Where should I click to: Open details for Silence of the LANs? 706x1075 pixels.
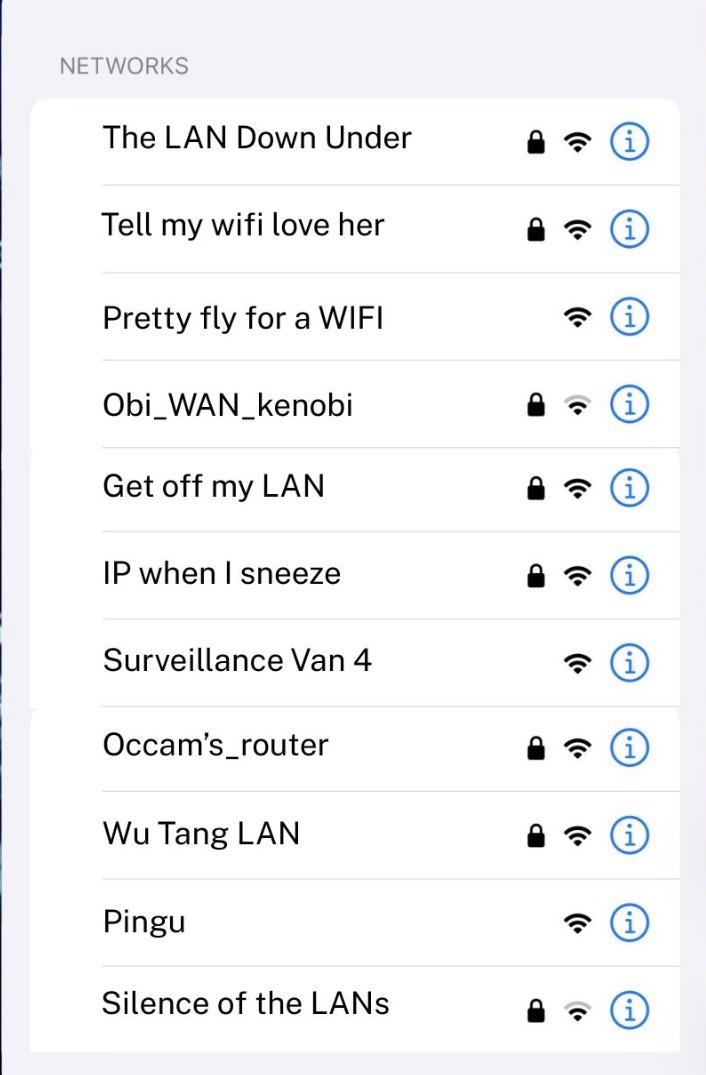[x=629, y=1011]
